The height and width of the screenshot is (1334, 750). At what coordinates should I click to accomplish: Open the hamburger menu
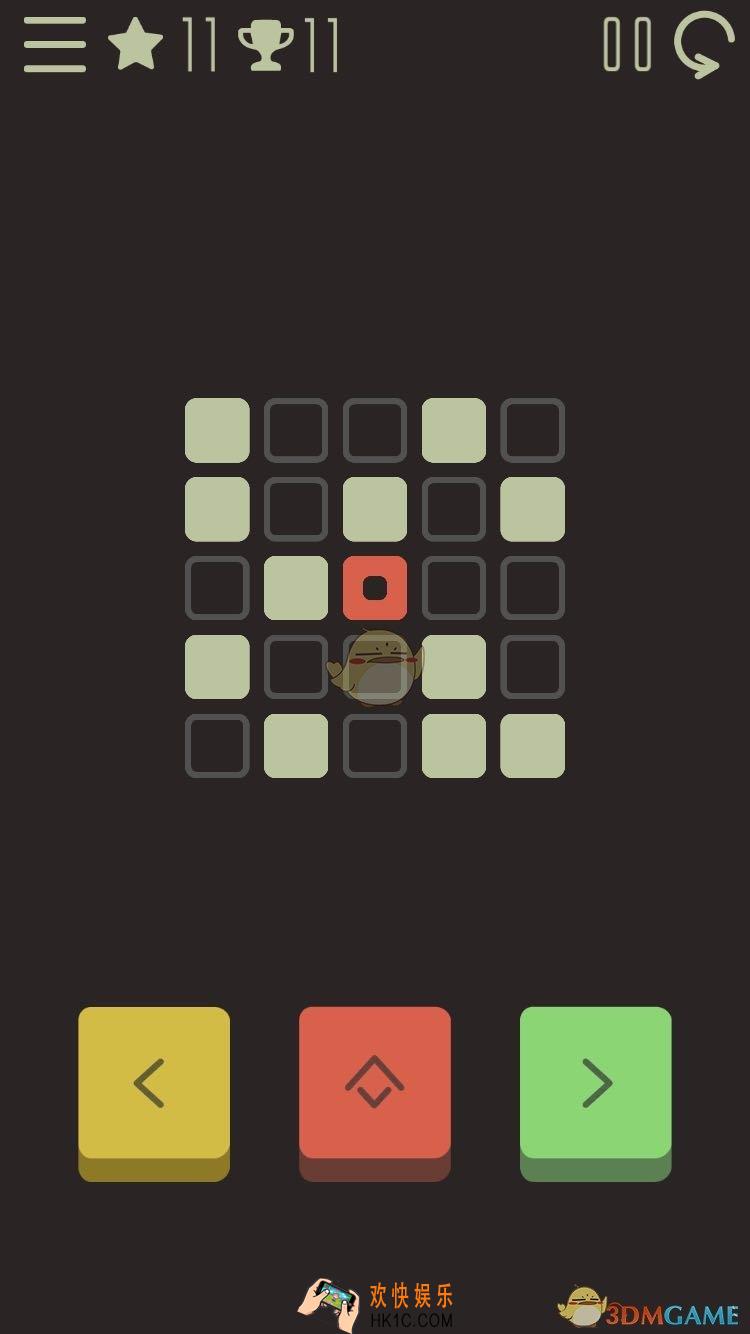click(55, 45)
